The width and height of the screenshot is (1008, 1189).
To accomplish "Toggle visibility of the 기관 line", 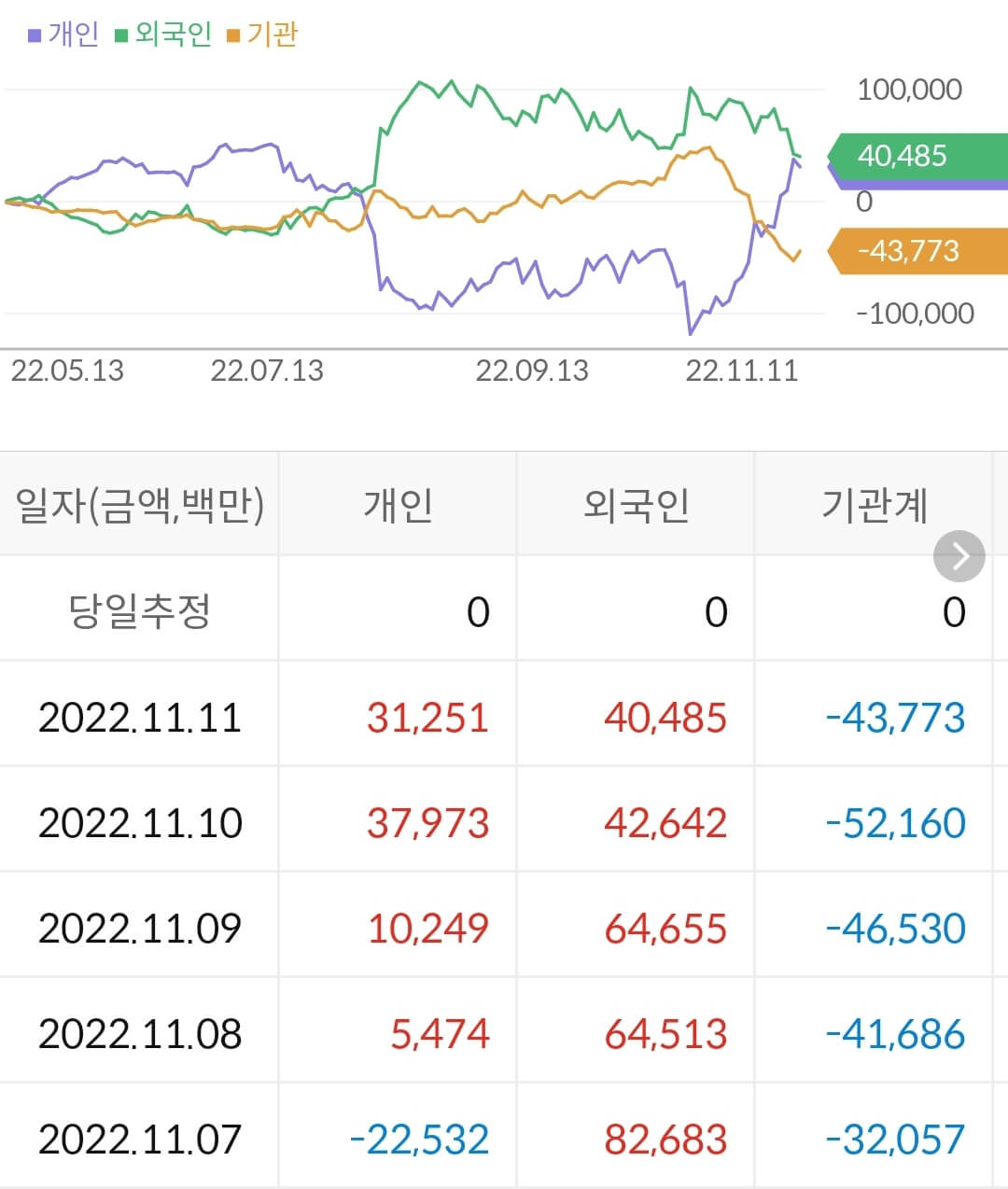I will (271, 33).
